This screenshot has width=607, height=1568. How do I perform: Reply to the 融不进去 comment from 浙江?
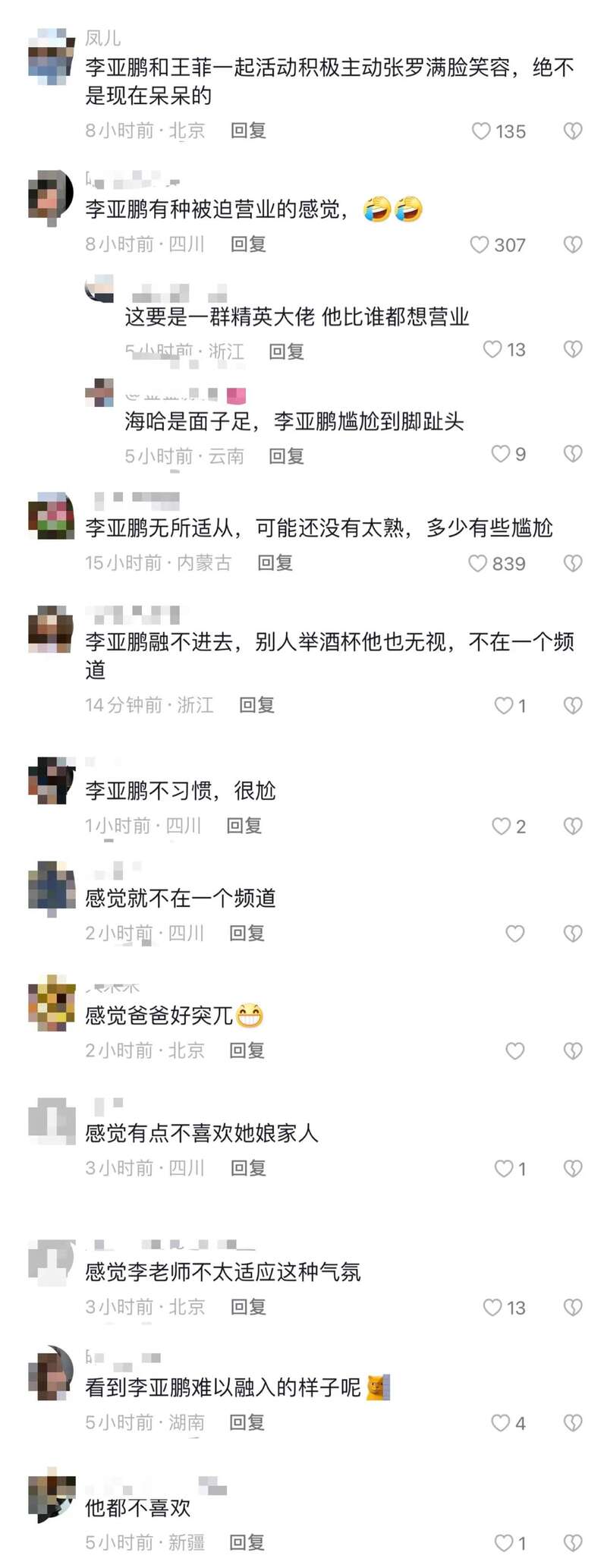pyautogui.click(x=256, y=705)
